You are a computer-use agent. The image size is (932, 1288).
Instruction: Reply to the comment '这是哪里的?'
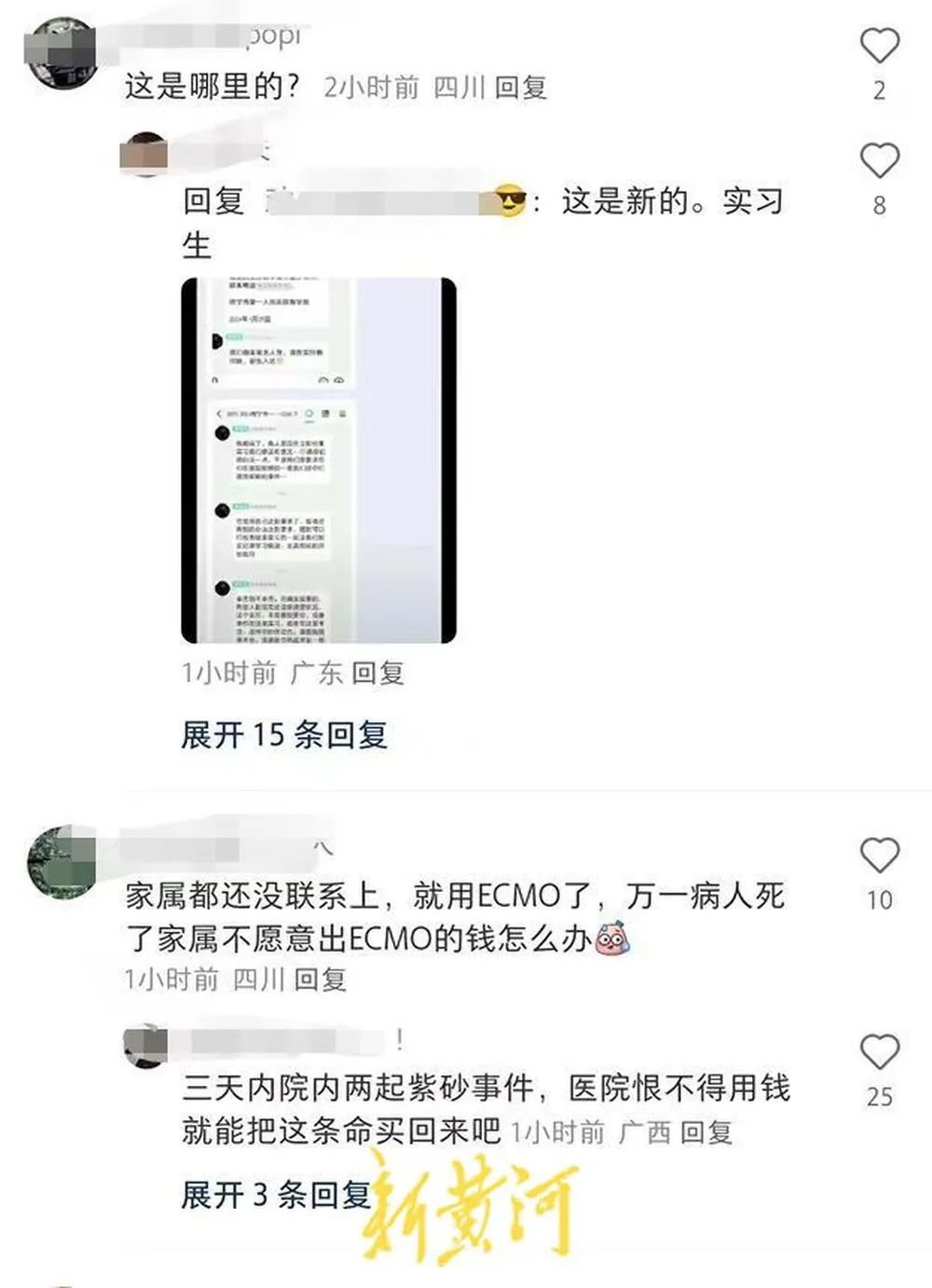[x=520, y=88]
